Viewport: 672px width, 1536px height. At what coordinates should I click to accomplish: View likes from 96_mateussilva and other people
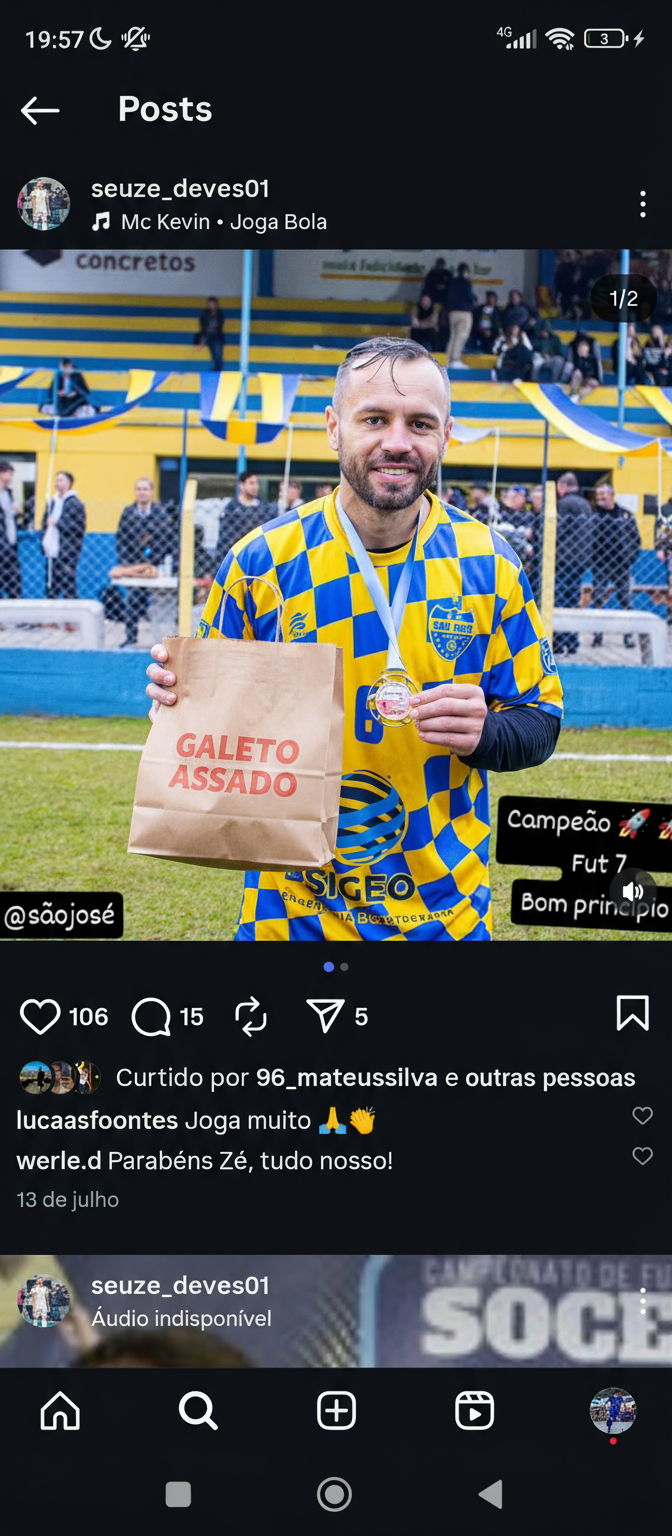point(374,1077)
